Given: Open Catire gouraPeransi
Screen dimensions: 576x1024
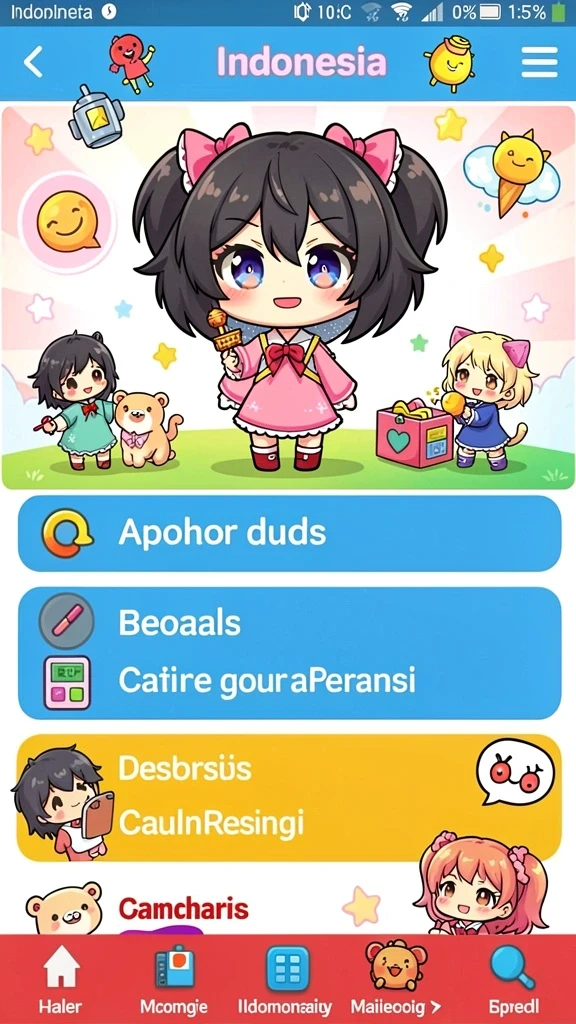Looking at the screenshot, I should coord(289,682).
